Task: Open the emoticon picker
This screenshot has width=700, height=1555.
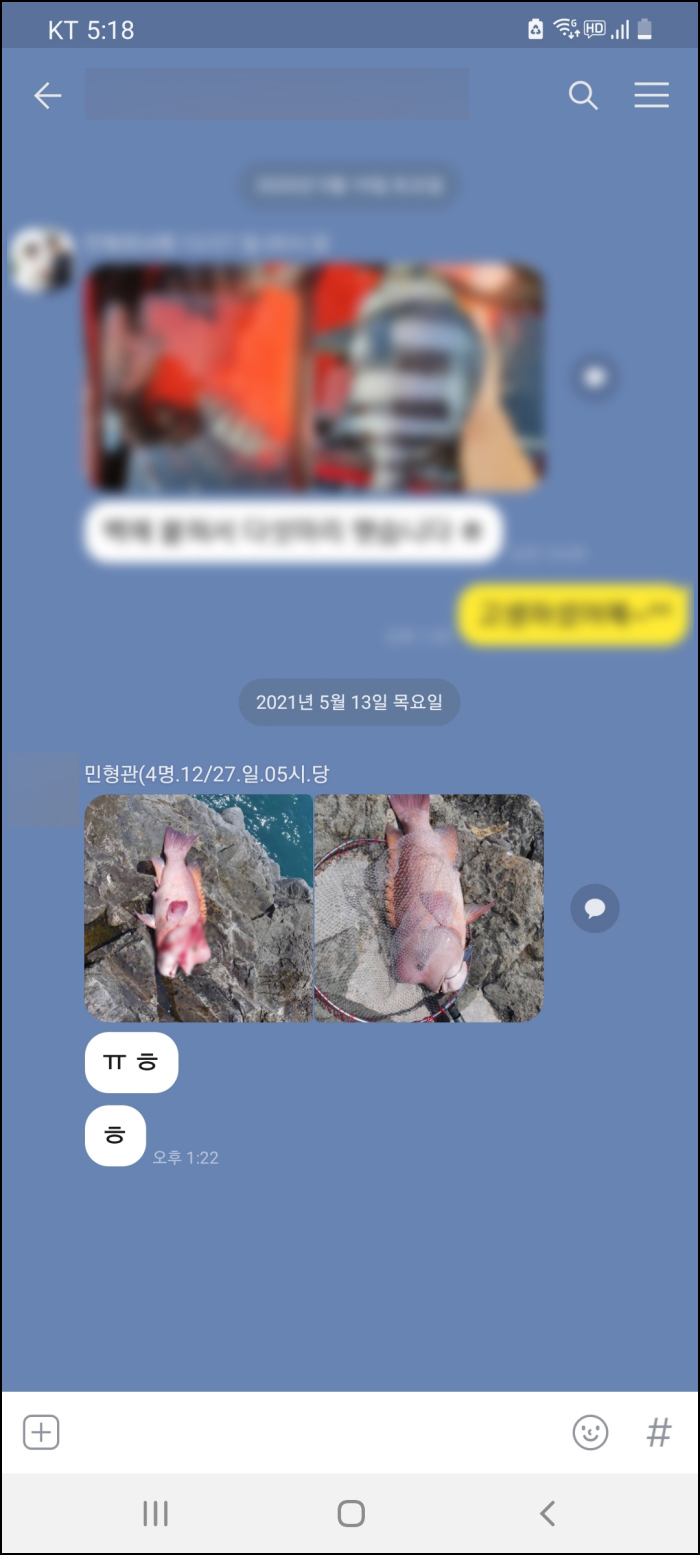Action: pos(590,1432)
